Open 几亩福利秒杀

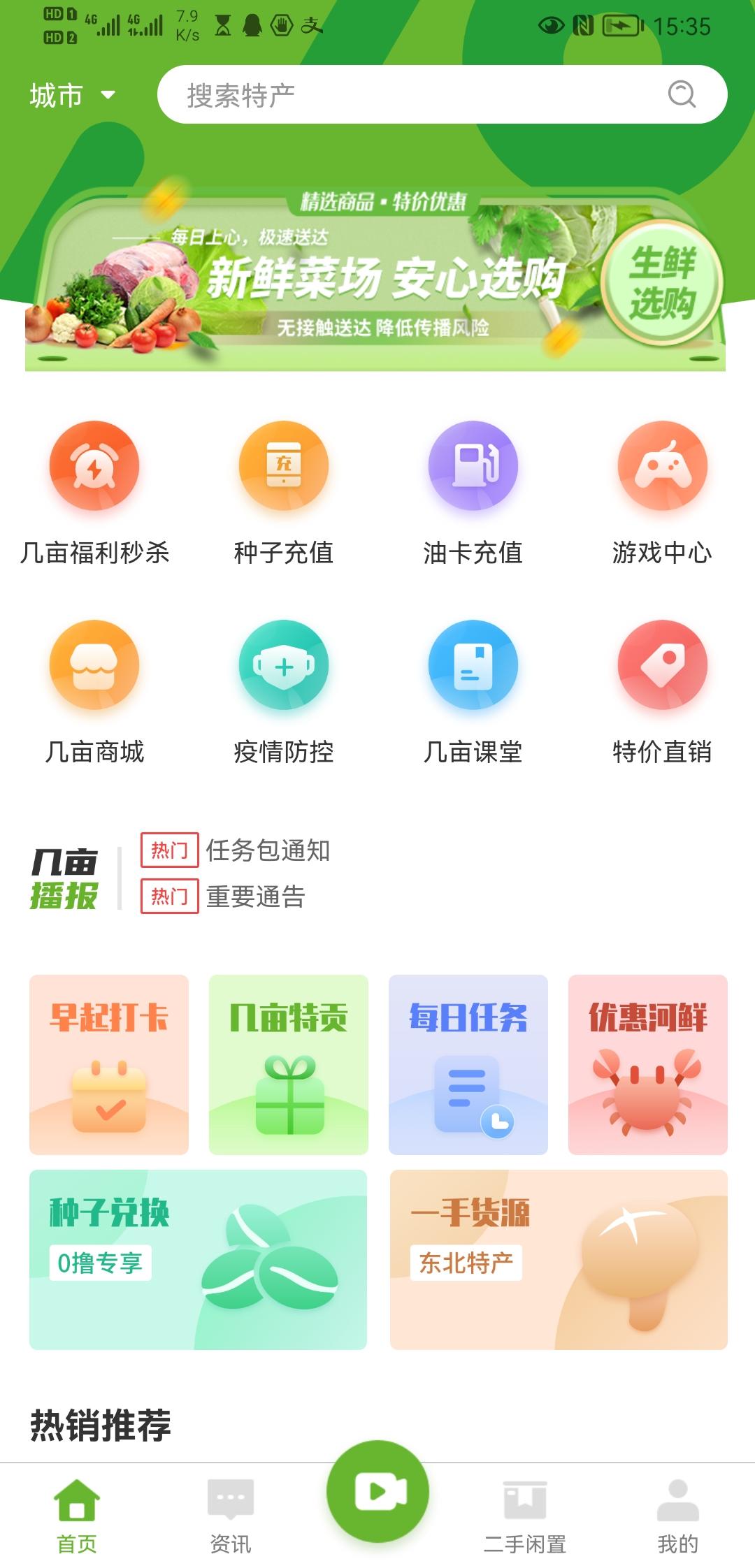94,493
